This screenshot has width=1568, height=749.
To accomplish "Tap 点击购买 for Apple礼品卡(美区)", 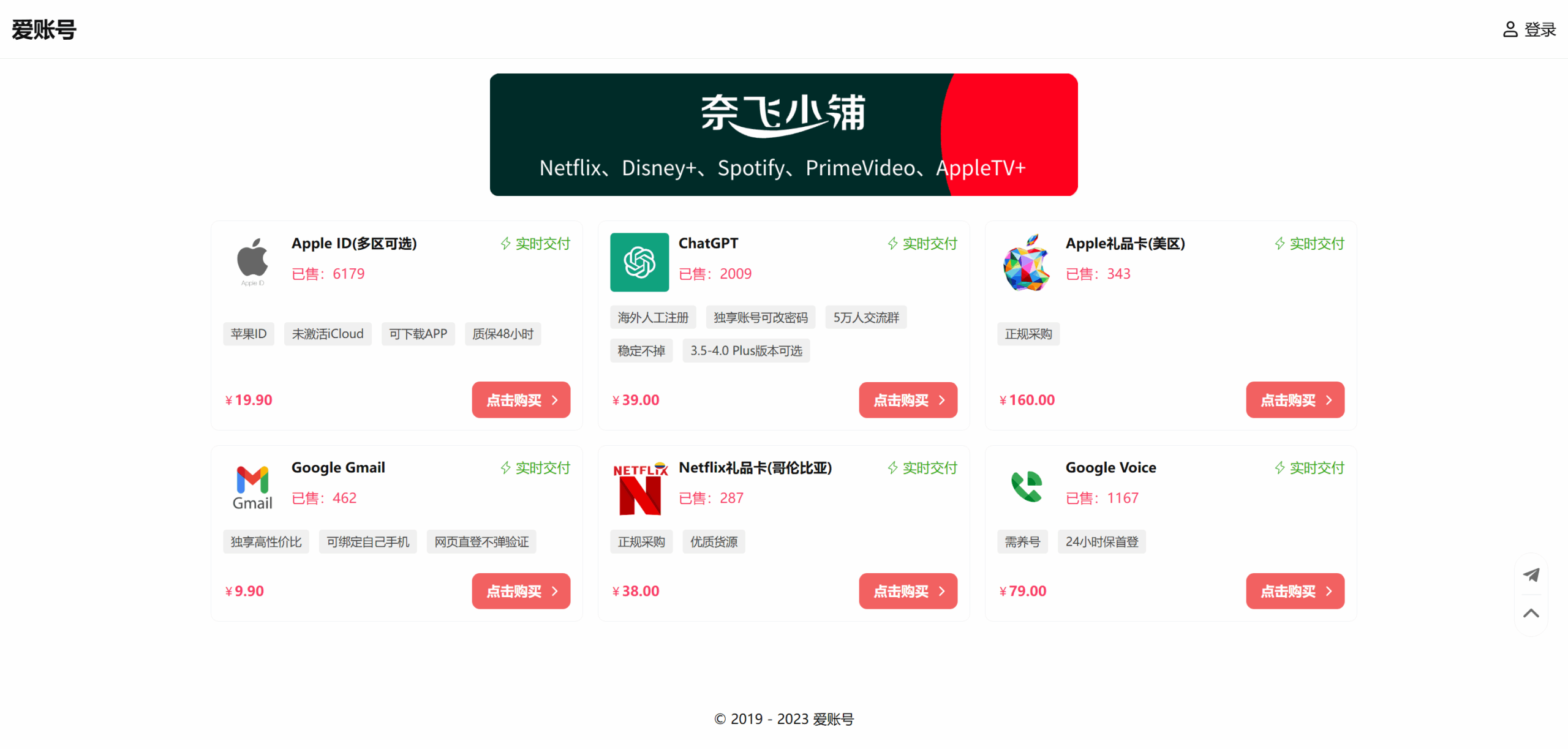I will tap(1295, 400).
